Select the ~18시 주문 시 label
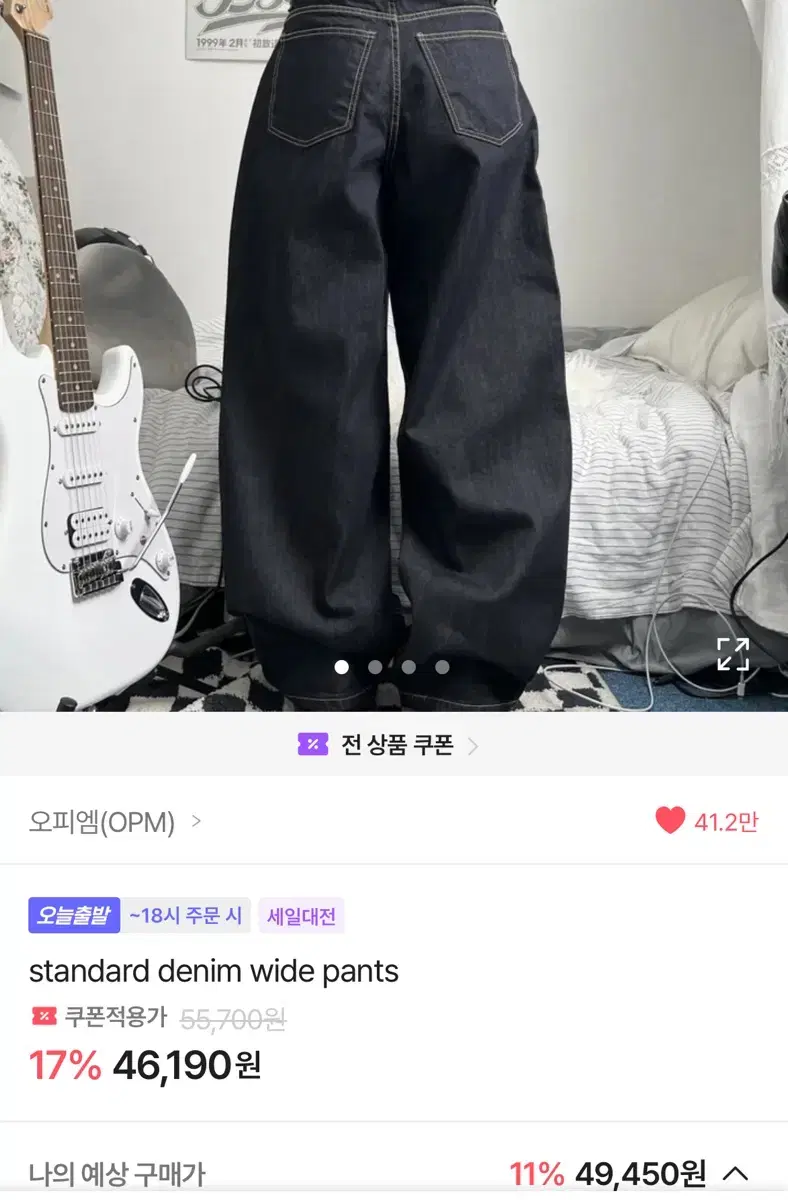 (x=185, y=913)
